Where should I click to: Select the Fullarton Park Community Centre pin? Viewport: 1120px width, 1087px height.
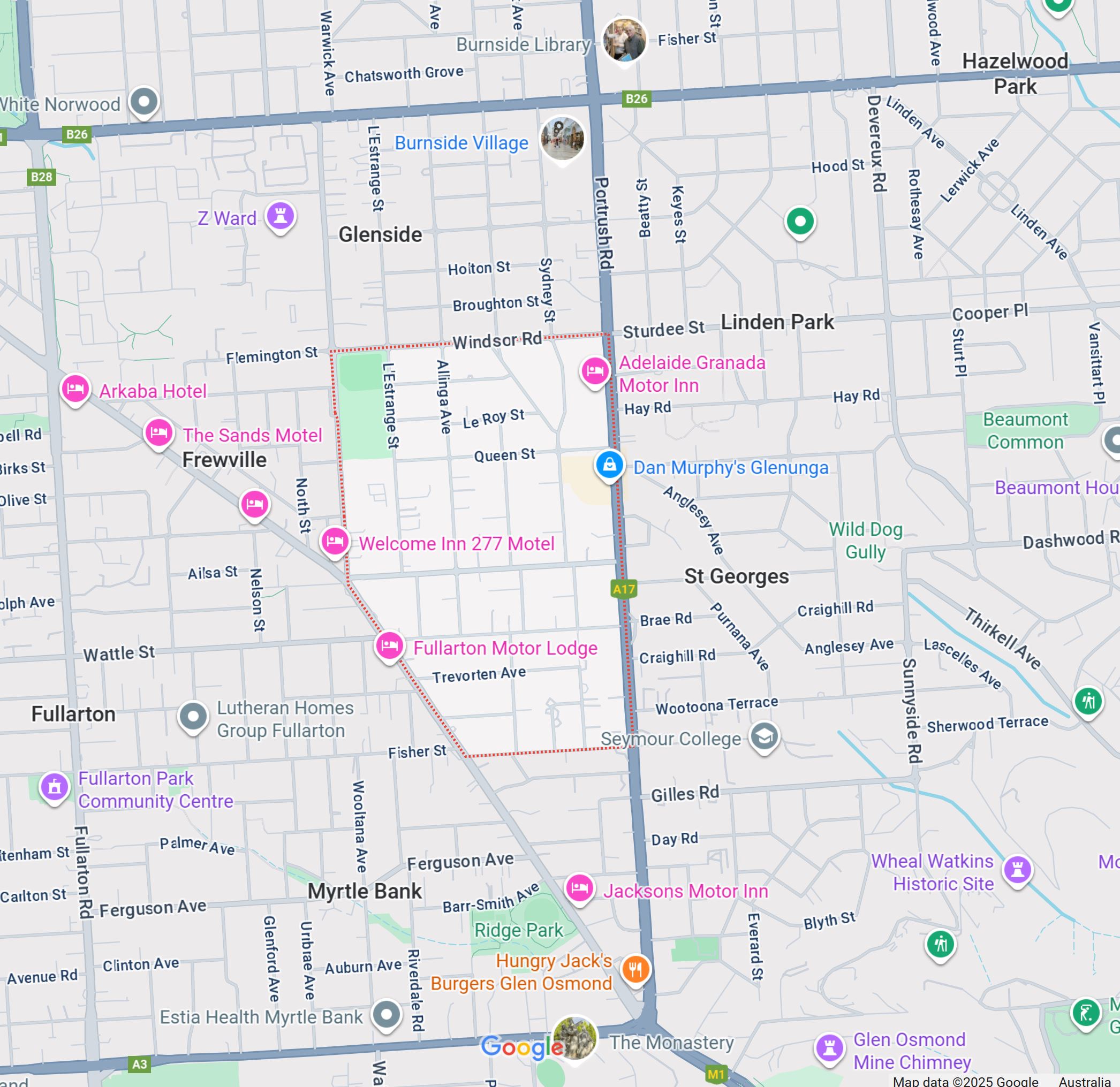[54, 787]
